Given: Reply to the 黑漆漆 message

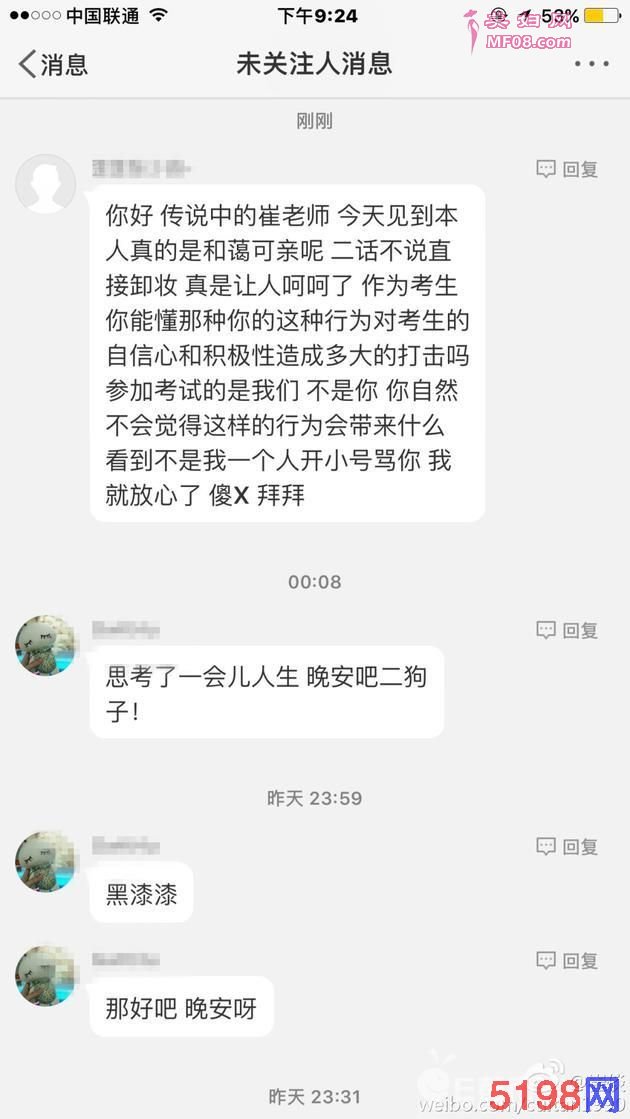Looking at the screenshot, I should click(567, 846).
